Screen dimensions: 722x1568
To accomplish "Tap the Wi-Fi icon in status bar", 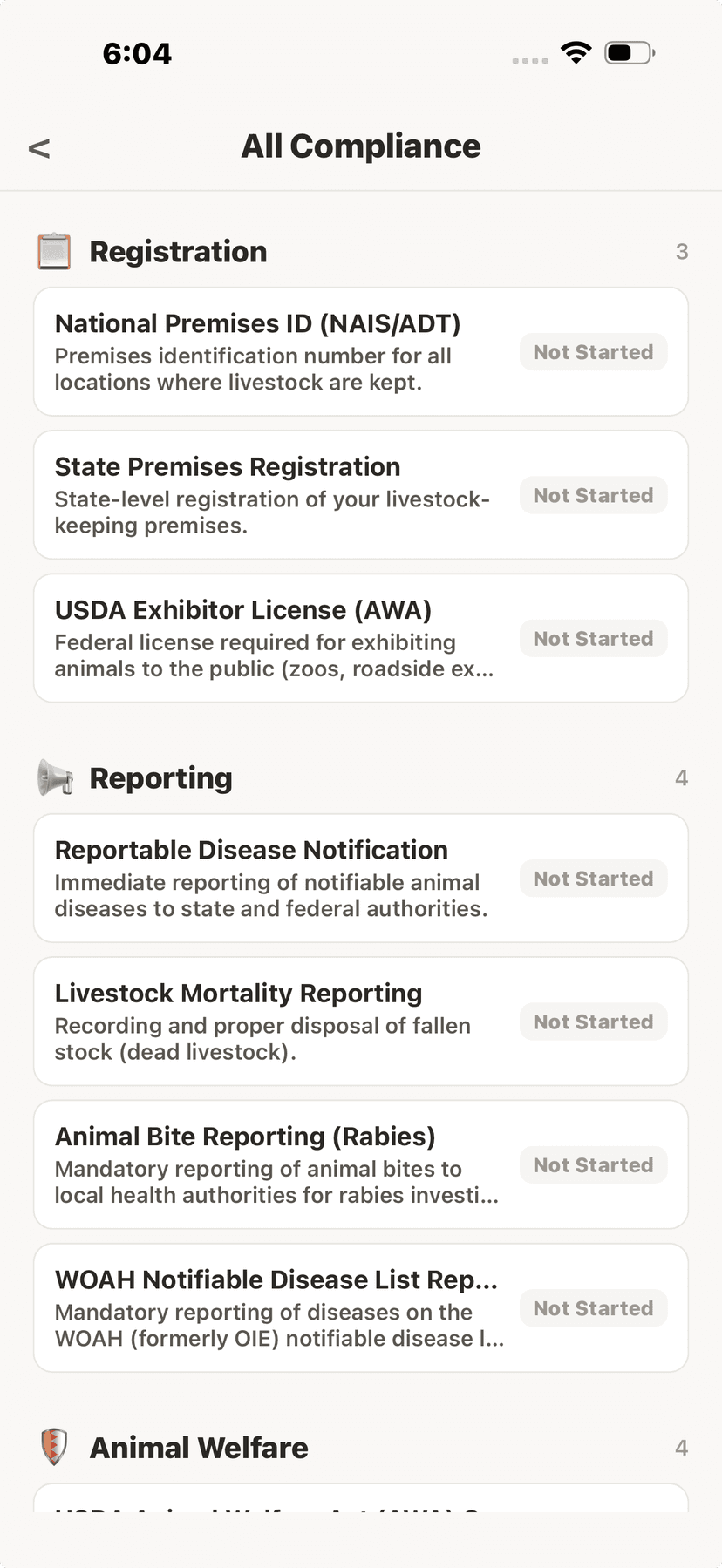I will click(576, 51).
